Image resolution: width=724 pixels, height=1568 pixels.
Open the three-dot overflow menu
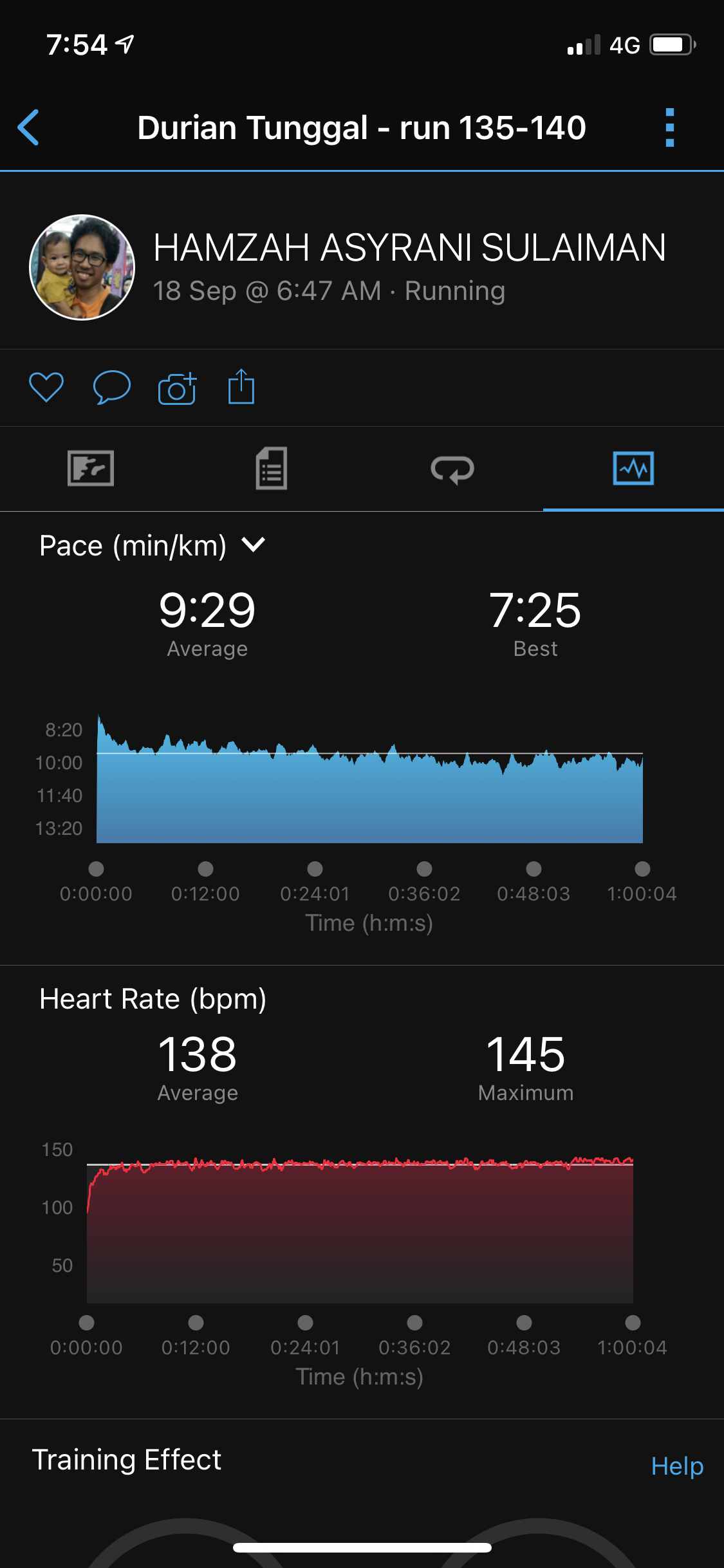[x=669, y=127]
